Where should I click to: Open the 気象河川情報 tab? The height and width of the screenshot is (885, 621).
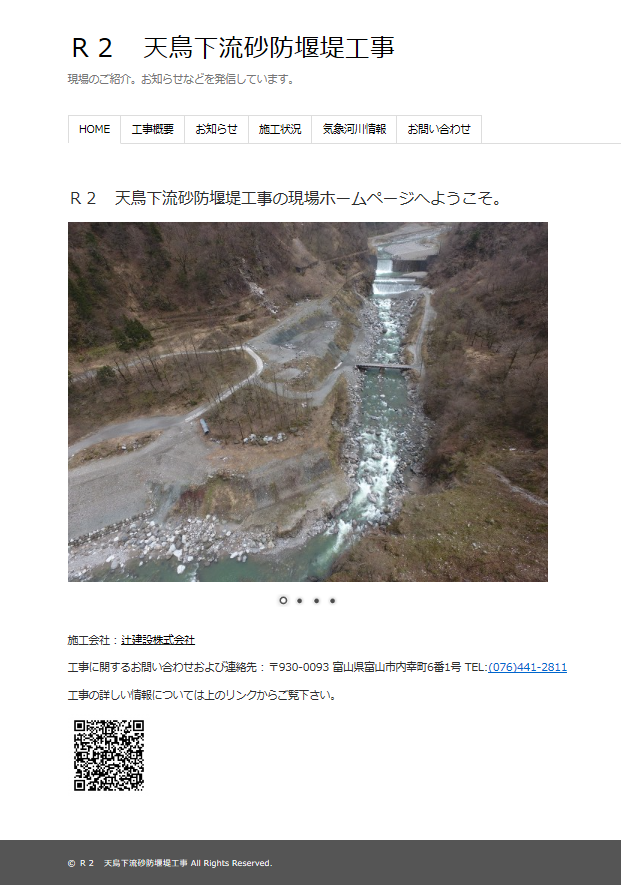pyautogui.click(x=354, y=130)
